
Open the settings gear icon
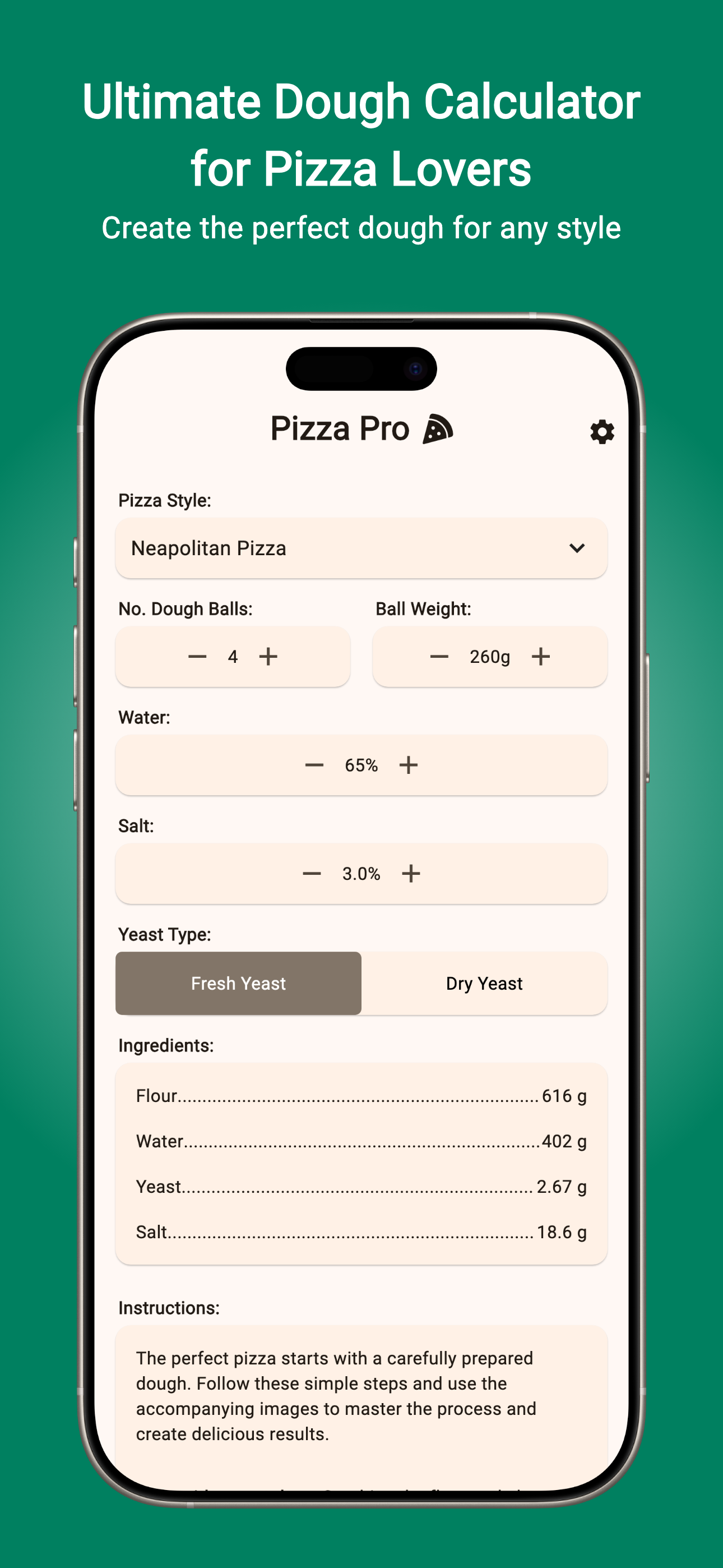pos(601,432)
